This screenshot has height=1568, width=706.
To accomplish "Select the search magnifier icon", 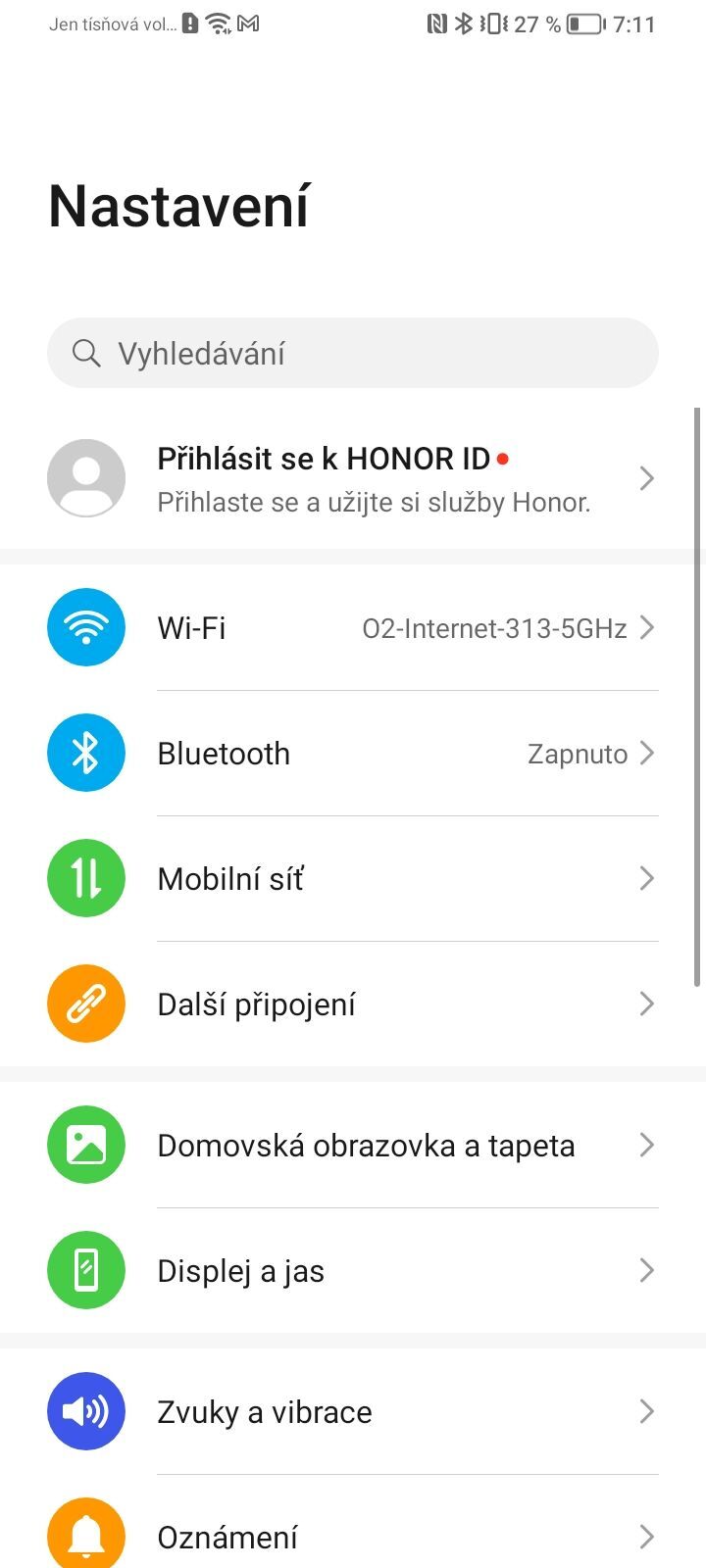I will click(86, 353).
